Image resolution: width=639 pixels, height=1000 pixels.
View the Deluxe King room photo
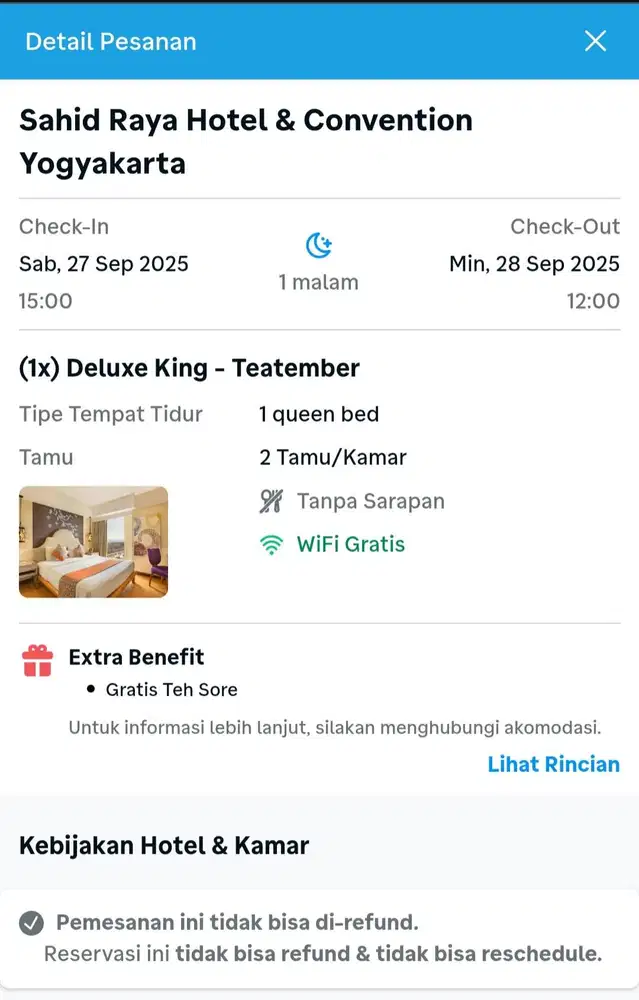tap(94, 542)
